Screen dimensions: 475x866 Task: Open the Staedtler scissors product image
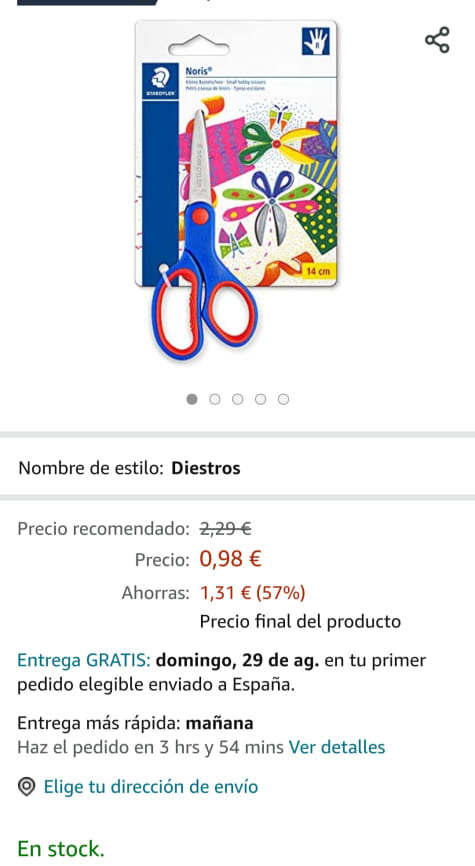click(236, 190)
